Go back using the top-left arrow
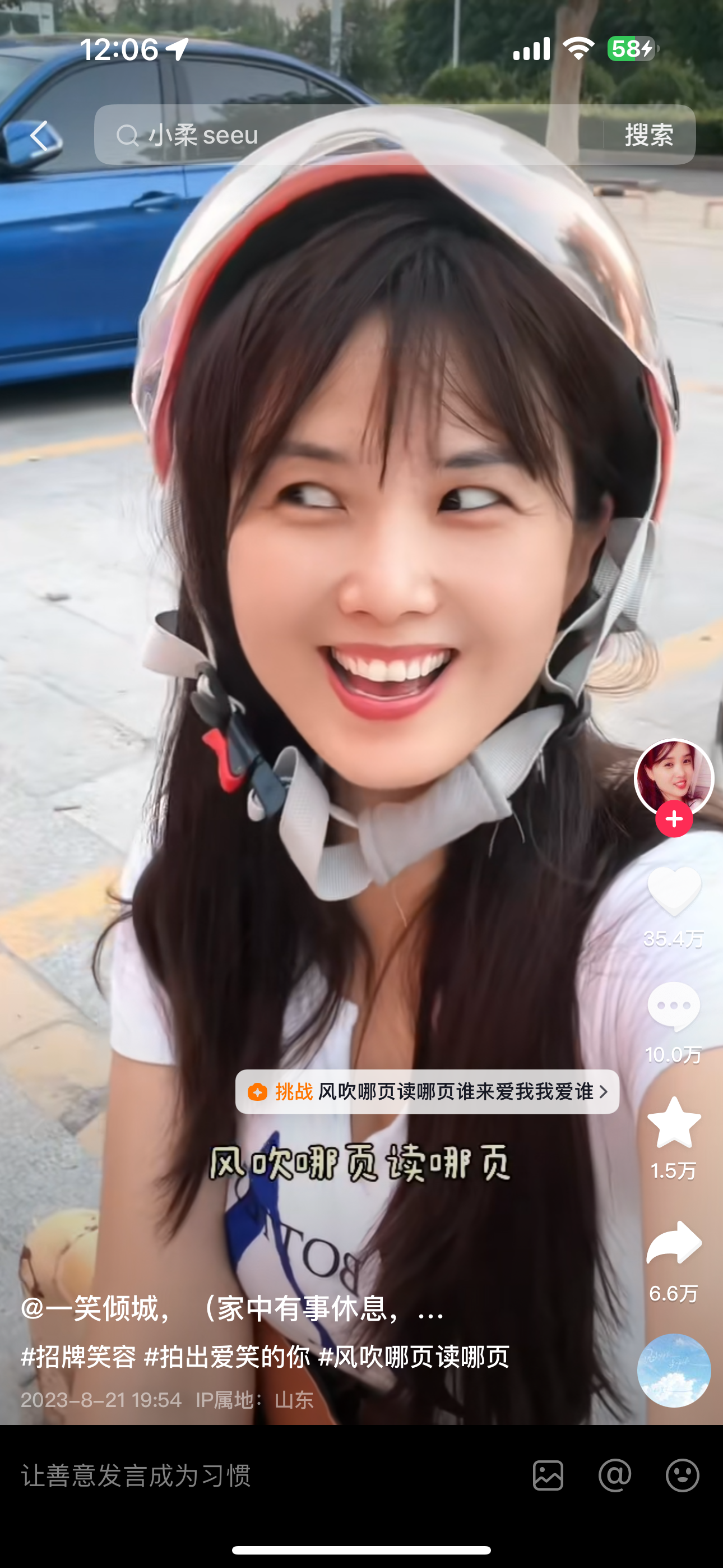The height and width of the screenshot is (1568, 723). click(40, 135)
